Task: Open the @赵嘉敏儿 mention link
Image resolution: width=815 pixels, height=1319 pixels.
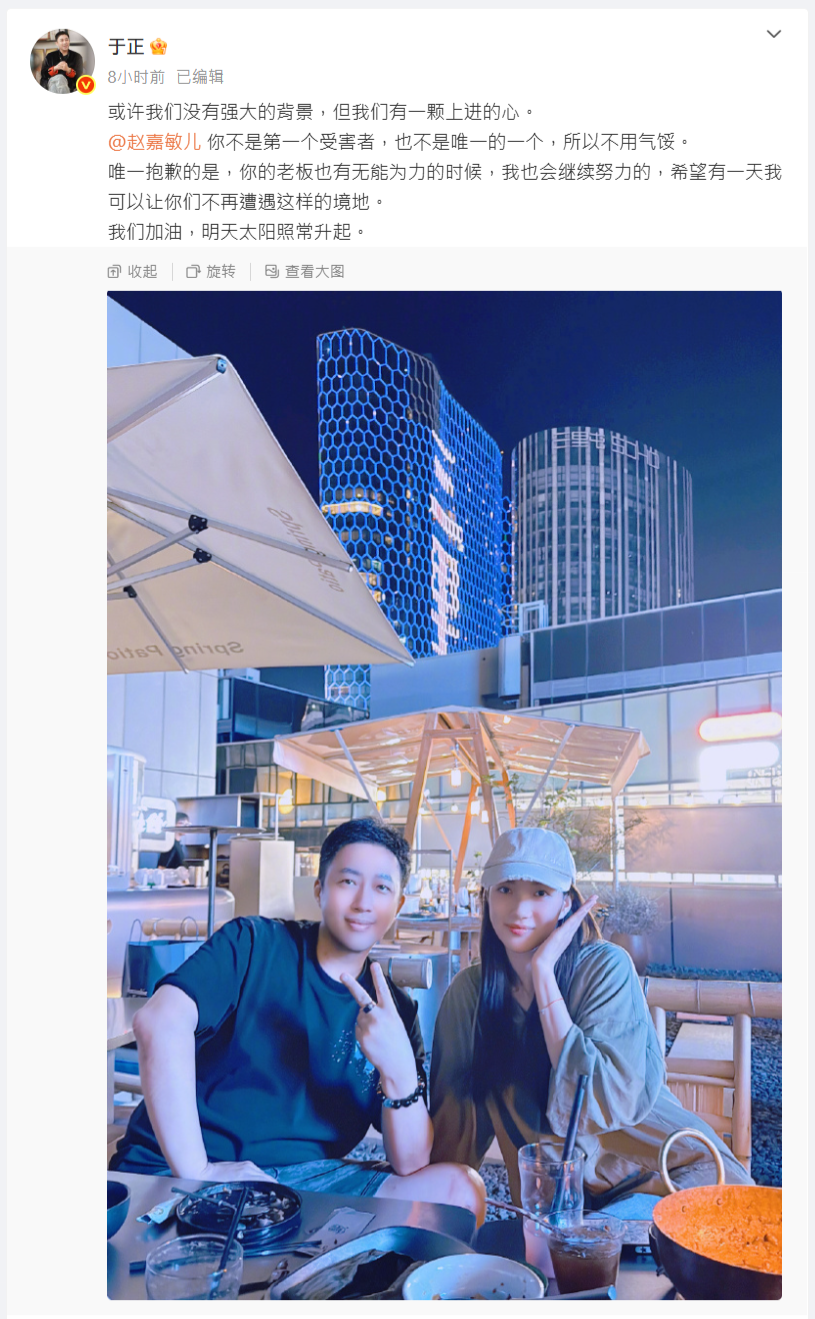Action: click(x=154, y=141)
